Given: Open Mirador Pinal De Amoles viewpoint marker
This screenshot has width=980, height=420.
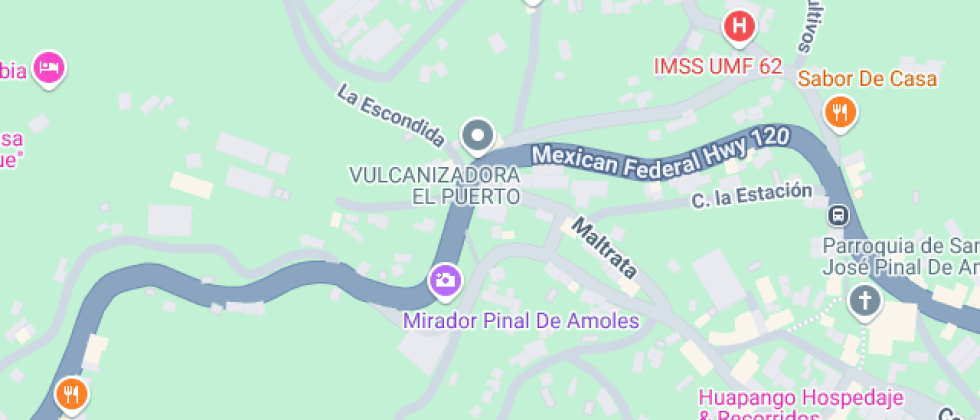Looking at the screenshot, I should (x=445, y=280).
